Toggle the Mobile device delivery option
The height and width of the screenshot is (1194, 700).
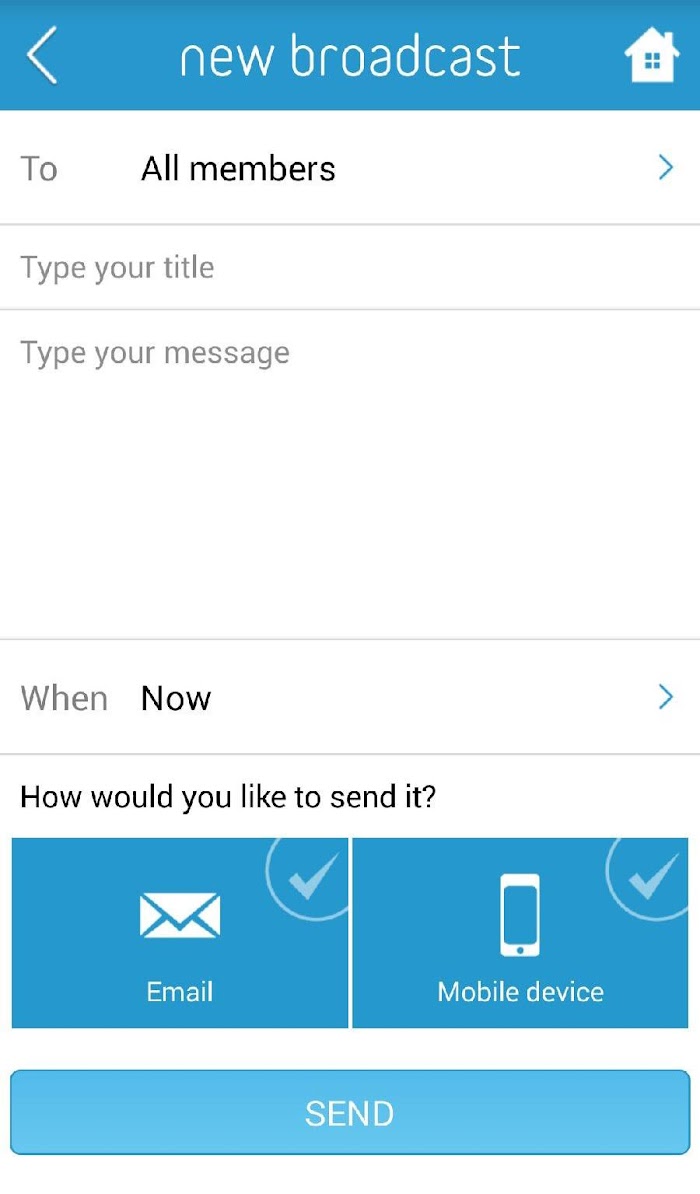coord(520,933)
